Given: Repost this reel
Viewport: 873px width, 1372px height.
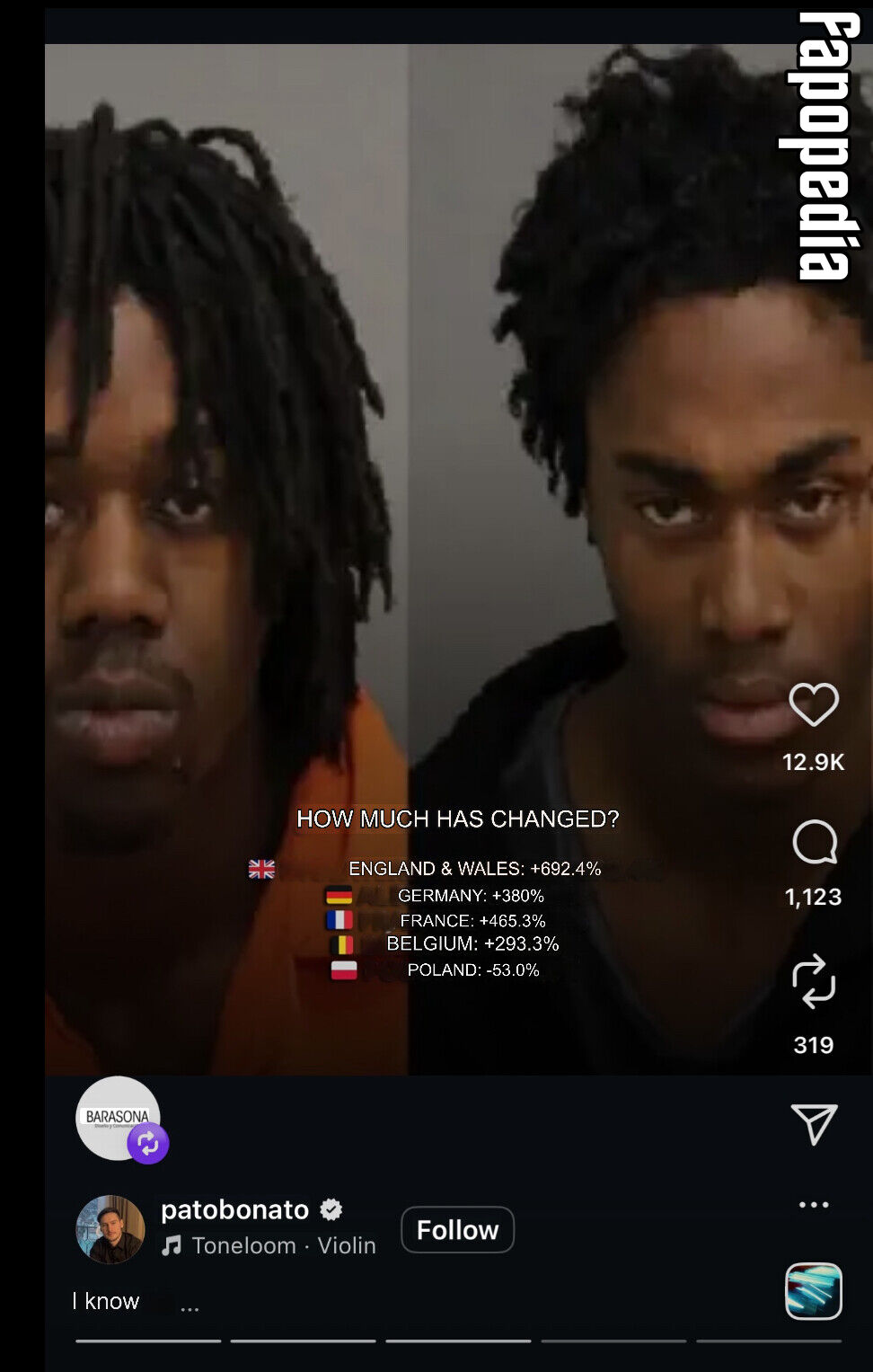Looking at the screenshot, I should pos(814,980).
